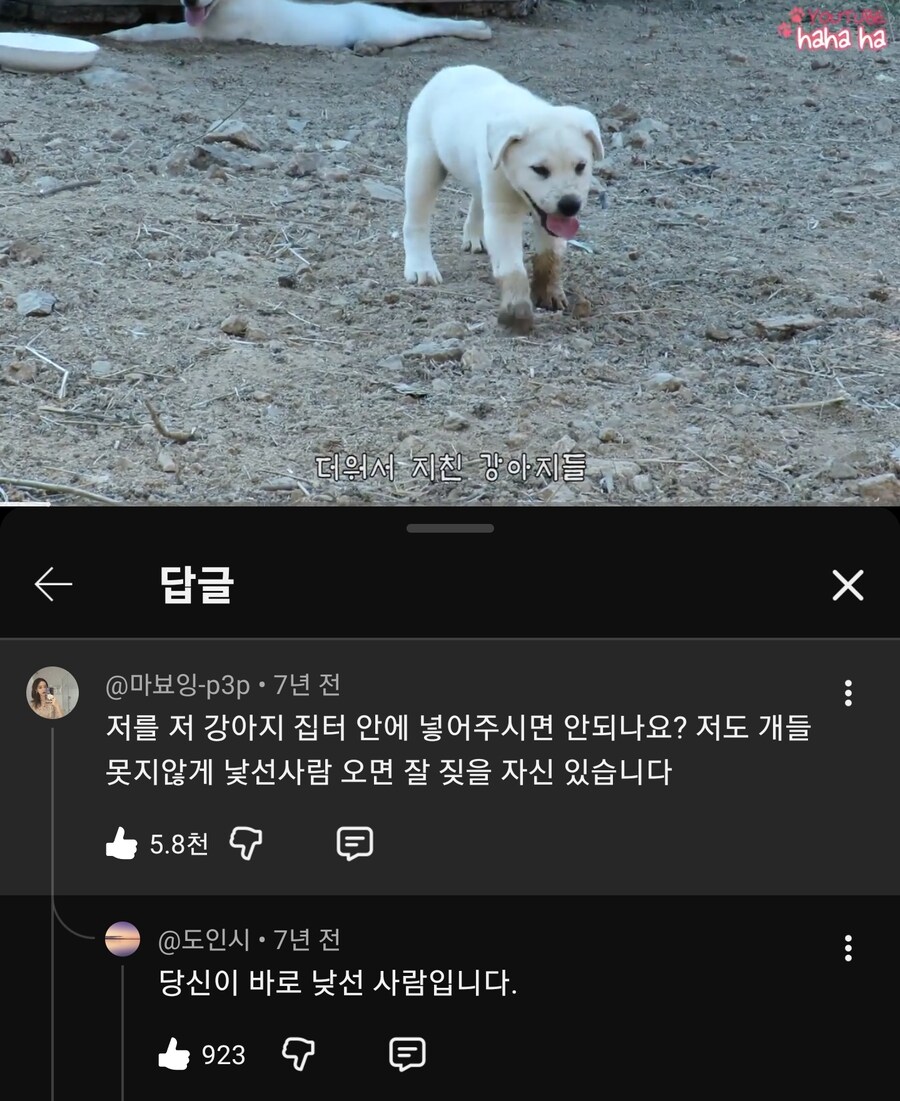Open overflow menu for @도인시's reply

[x=848, y=948]
